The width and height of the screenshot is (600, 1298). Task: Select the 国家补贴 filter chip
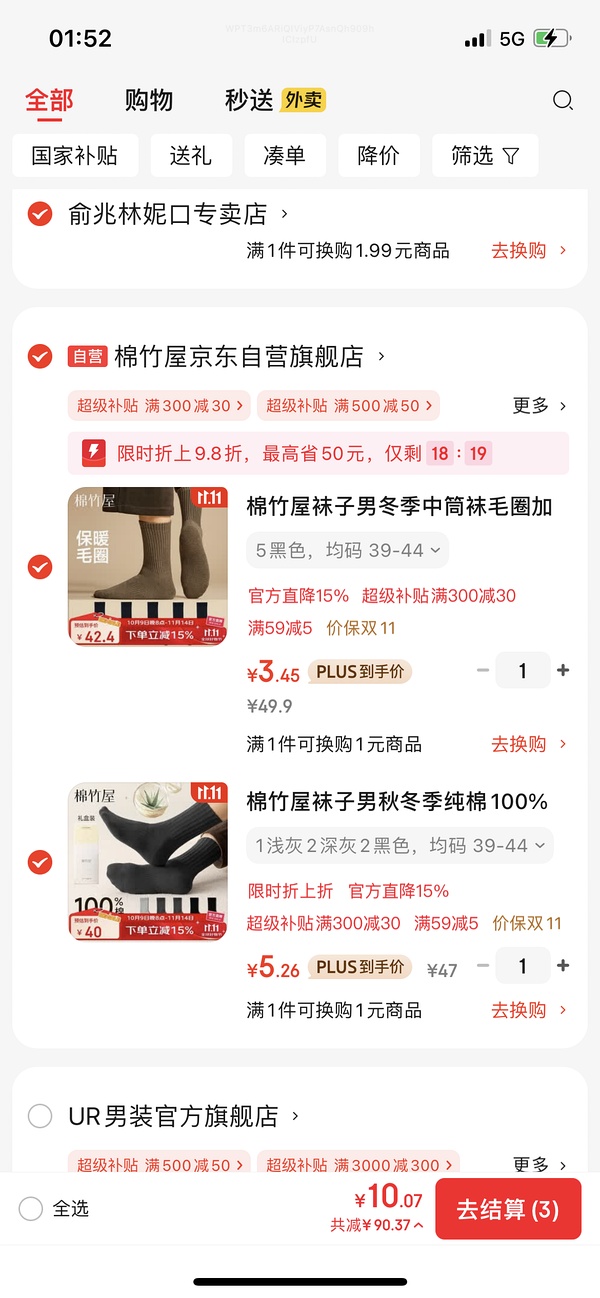pos(75,156)
